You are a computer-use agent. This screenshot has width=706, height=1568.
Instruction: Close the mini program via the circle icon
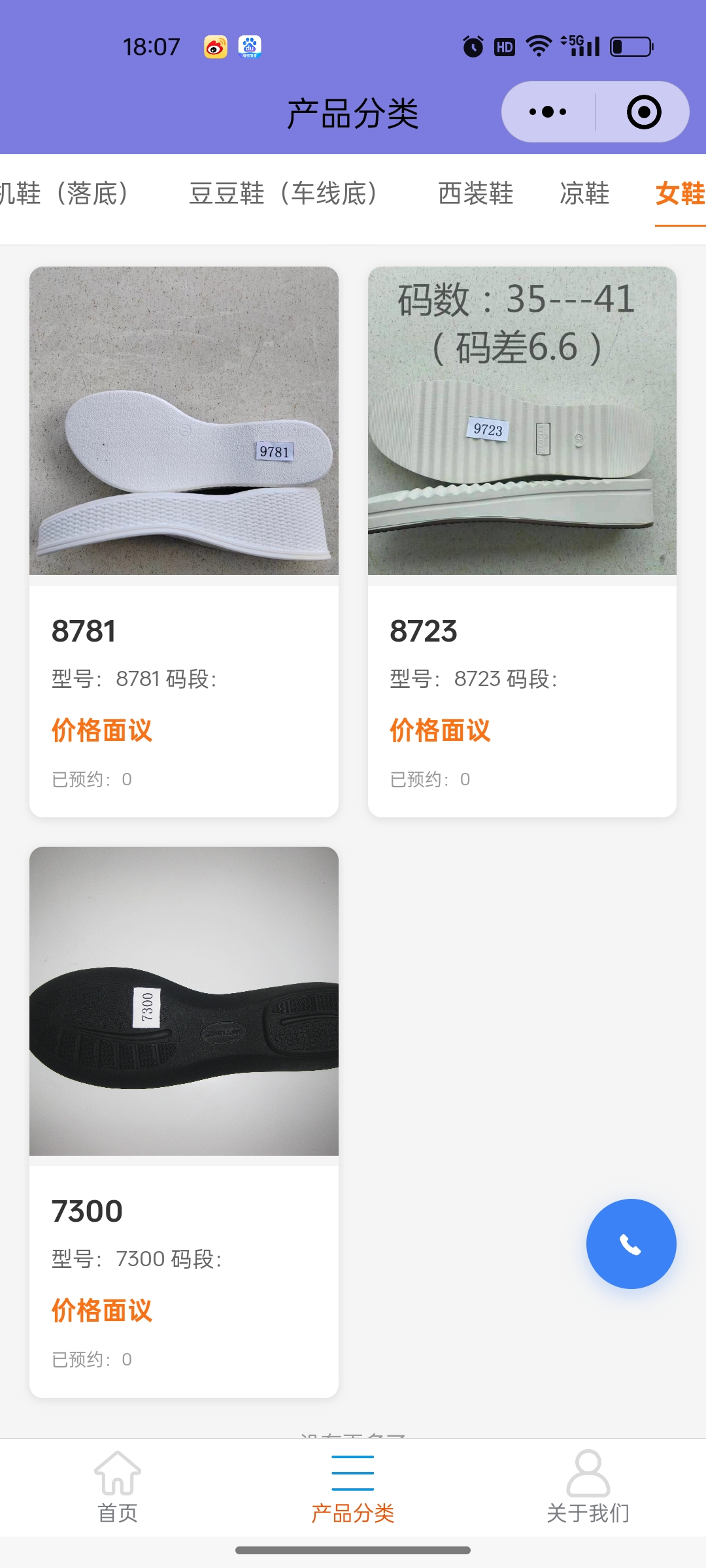(643, 112)
